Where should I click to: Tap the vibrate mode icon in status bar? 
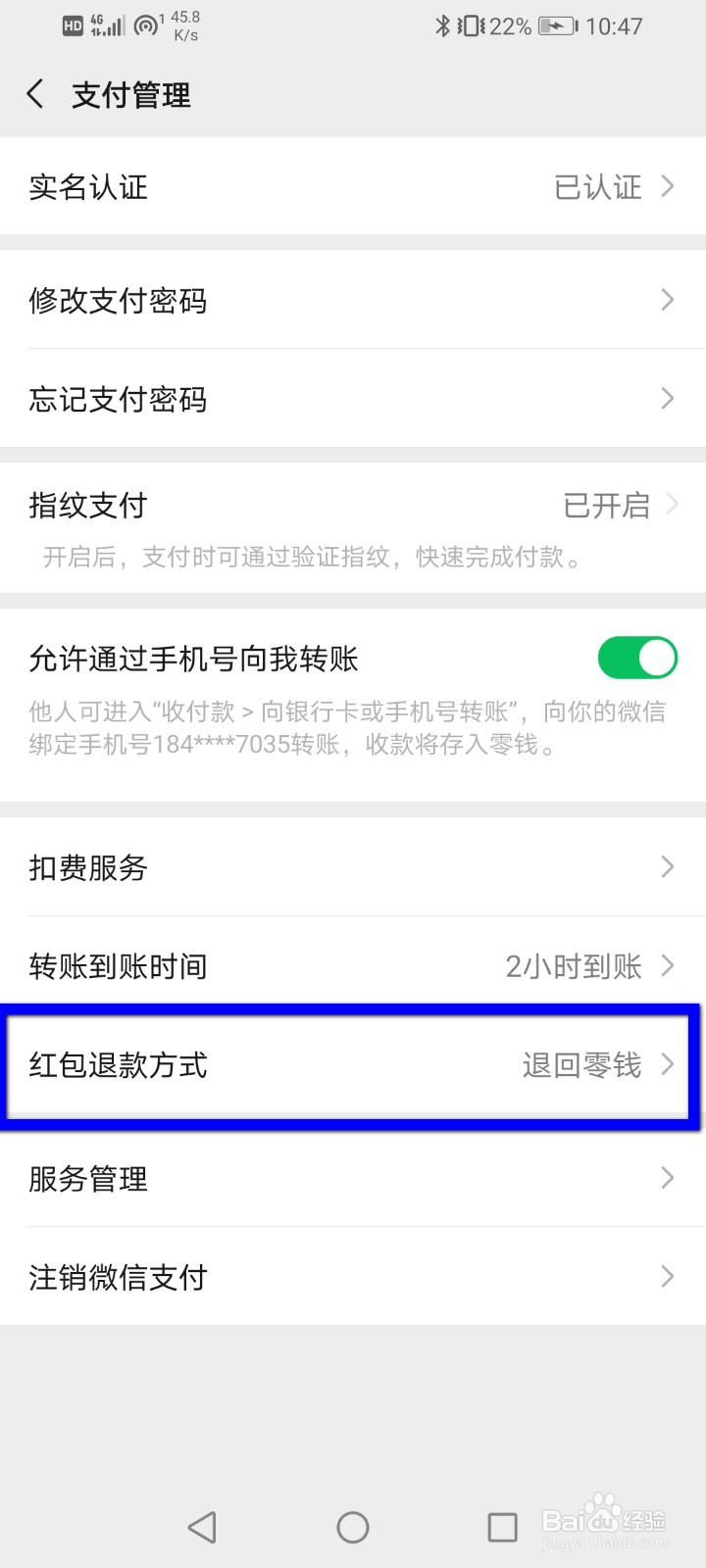pos(471,27)
